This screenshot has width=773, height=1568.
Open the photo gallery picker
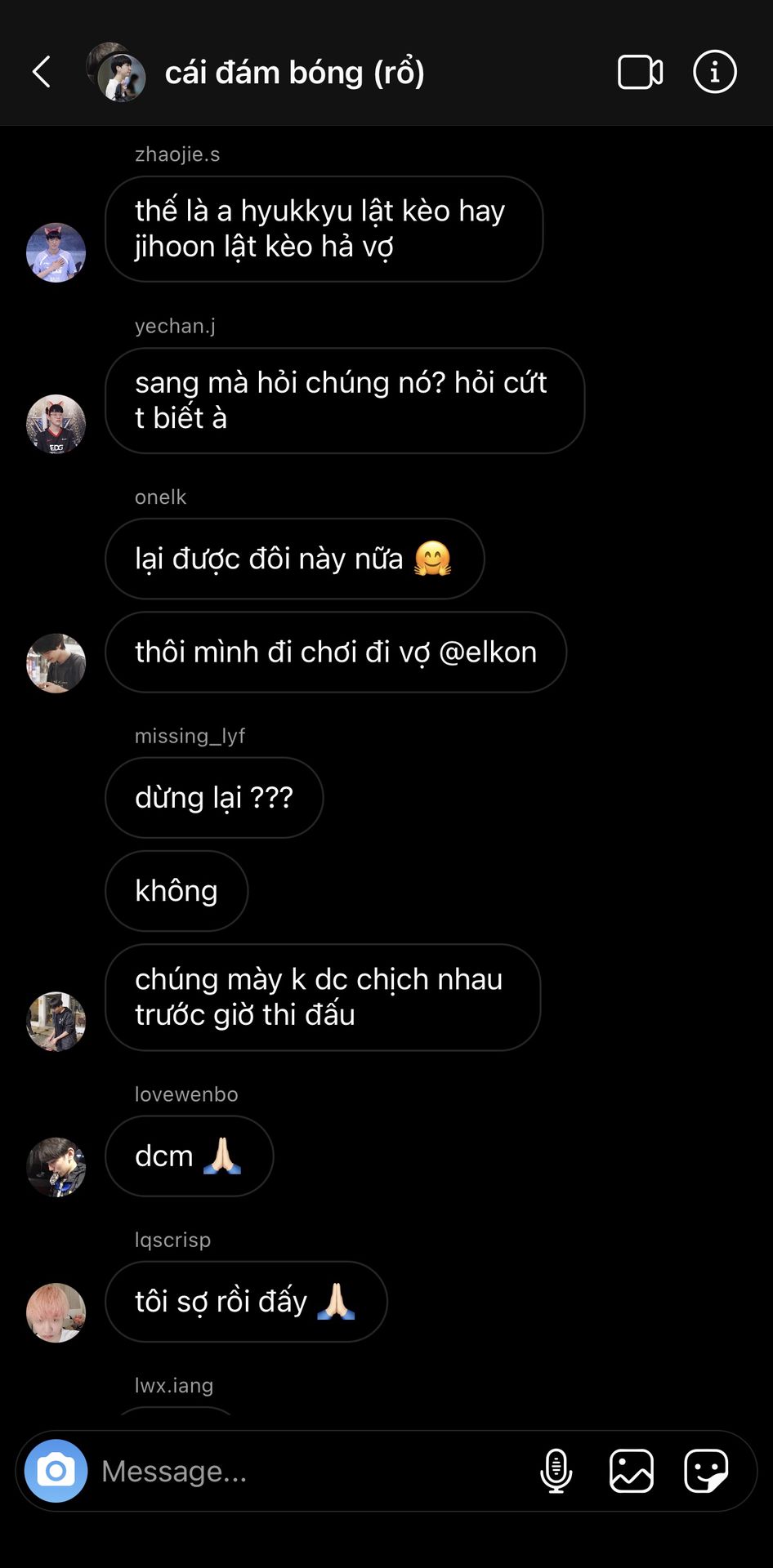point(632,1471)
